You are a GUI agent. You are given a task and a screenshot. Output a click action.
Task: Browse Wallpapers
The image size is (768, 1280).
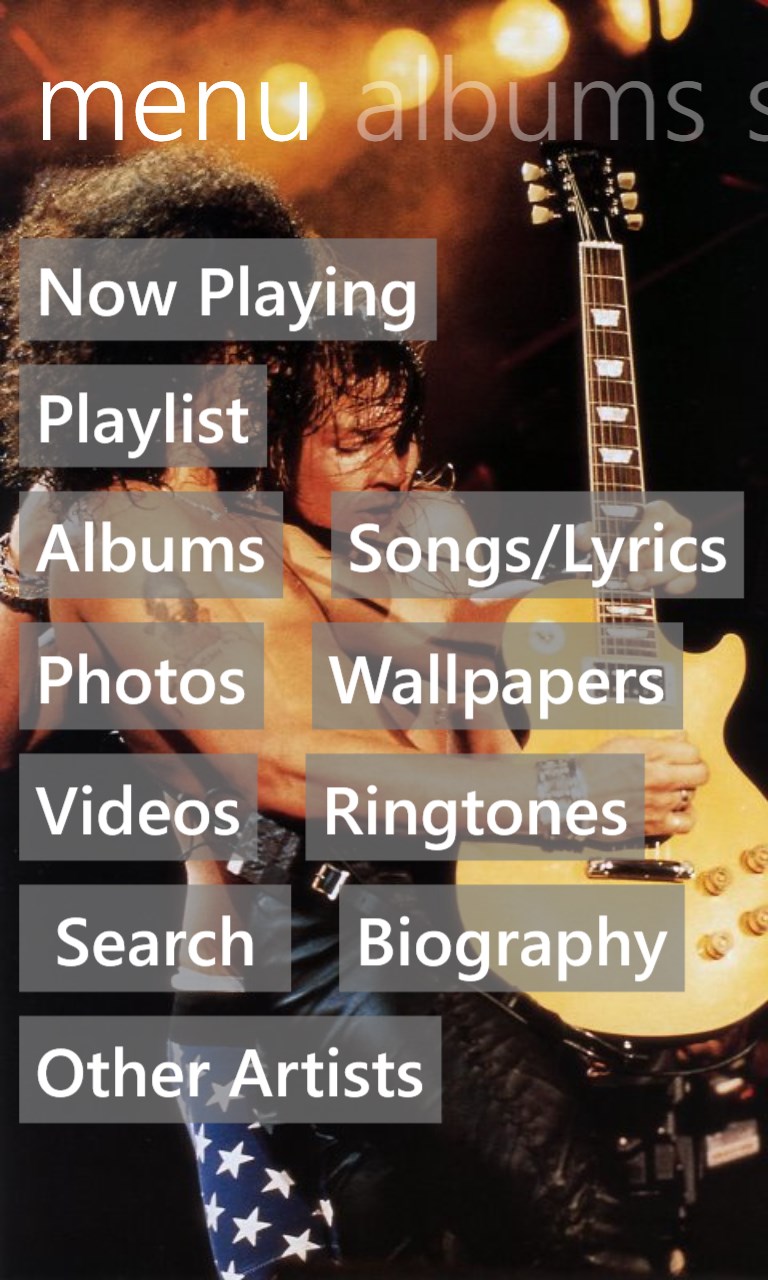click(x=497, y=677)
